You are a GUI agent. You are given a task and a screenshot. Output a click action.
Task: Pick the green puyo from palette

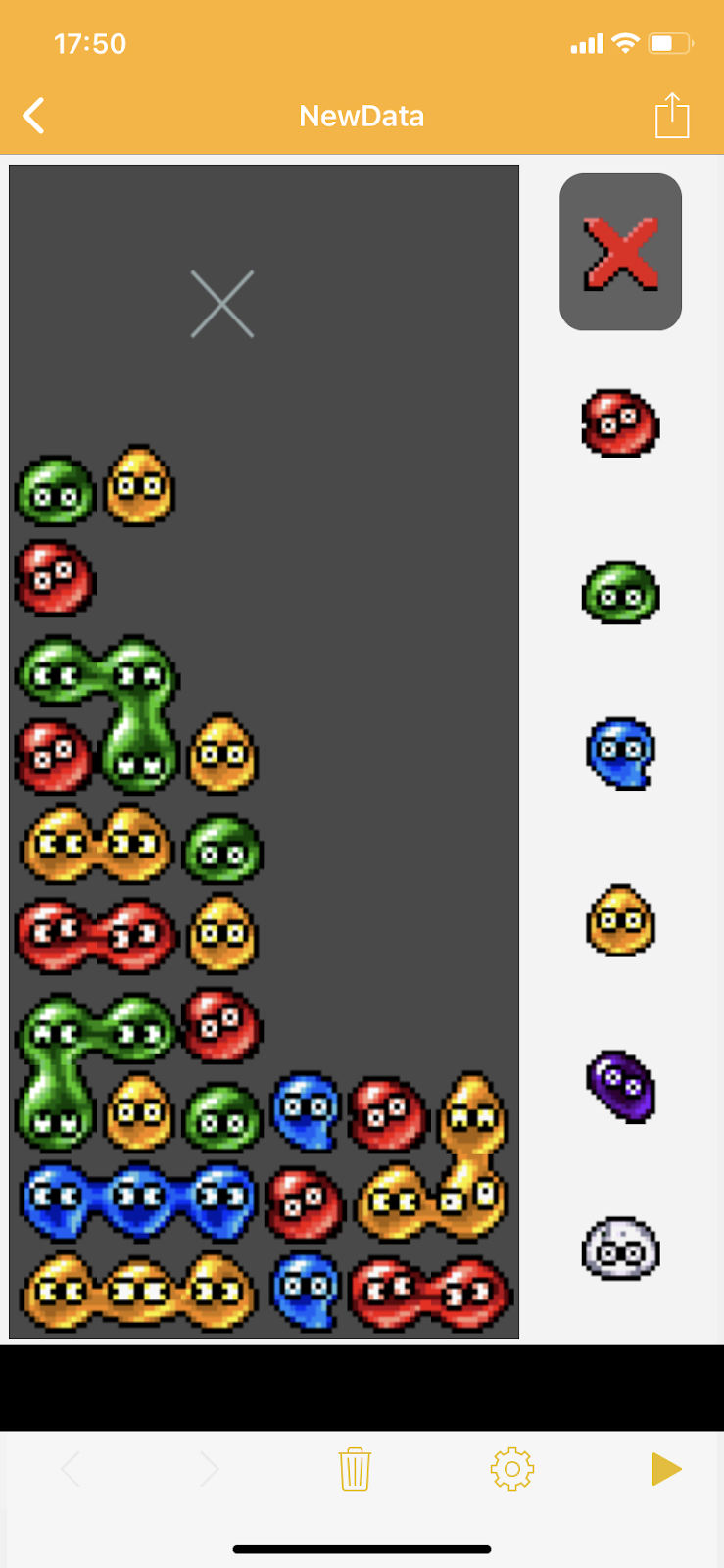tap(620, 593)
